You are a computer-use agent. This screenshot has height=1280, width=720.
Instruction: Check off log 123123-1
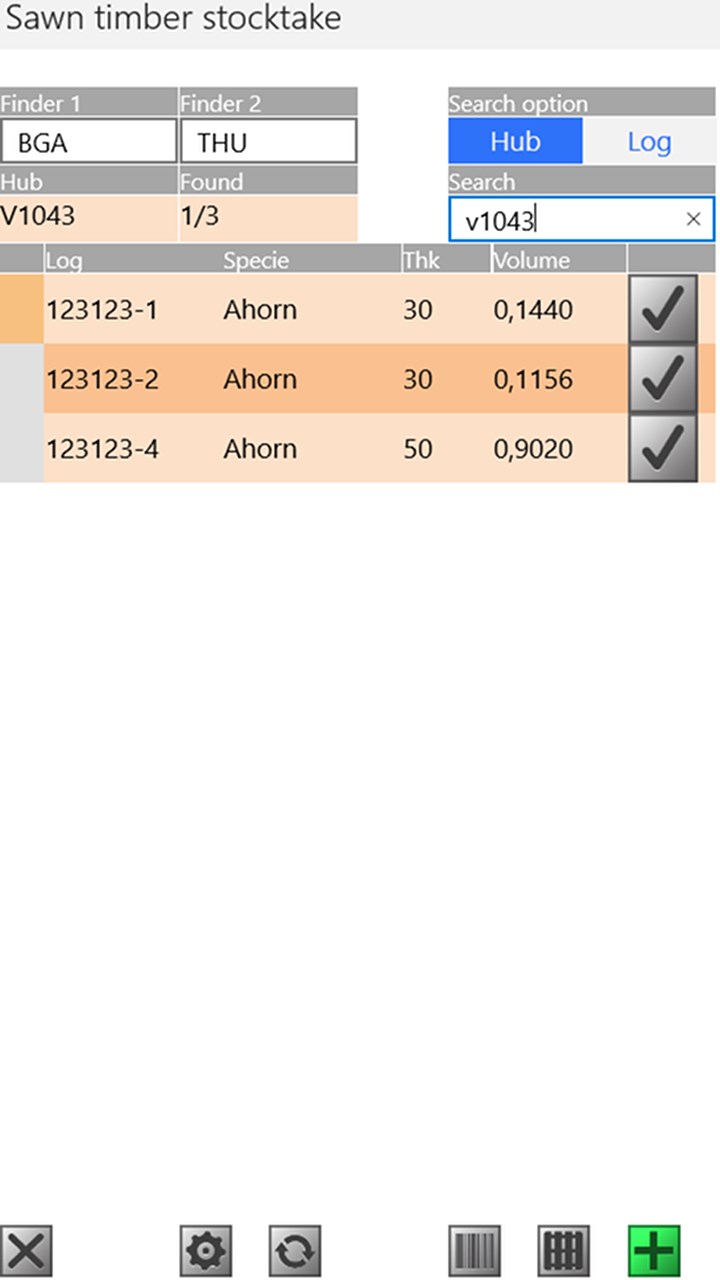click(662, 310)
